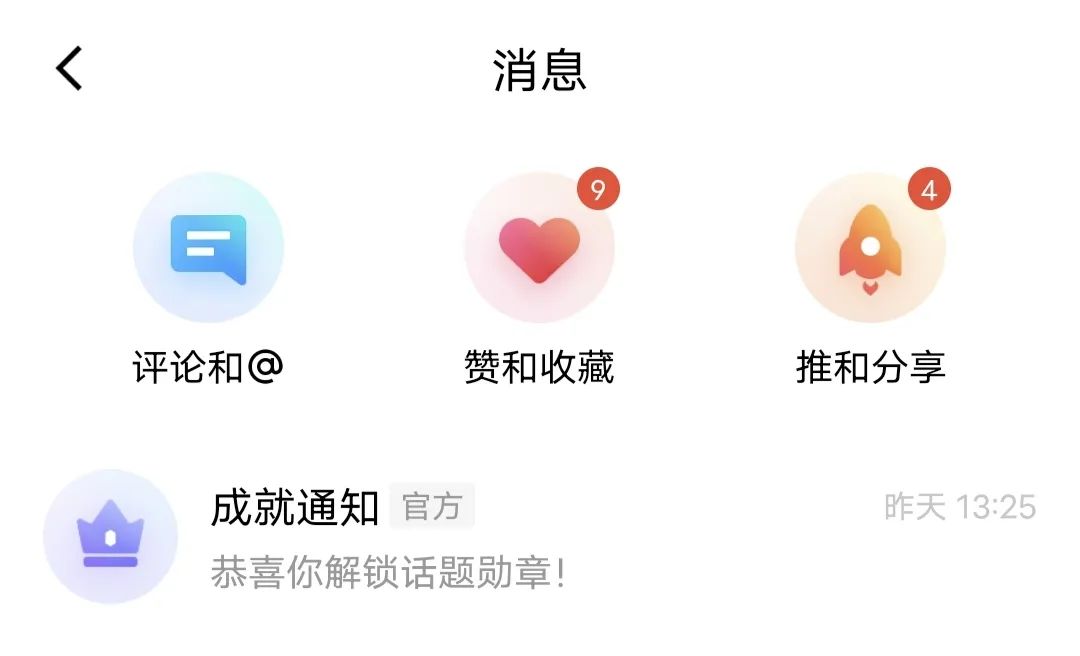Open 赞和收藏 notifications
Viewport: 1080px width, 656px height.
[x=539, y=248]
